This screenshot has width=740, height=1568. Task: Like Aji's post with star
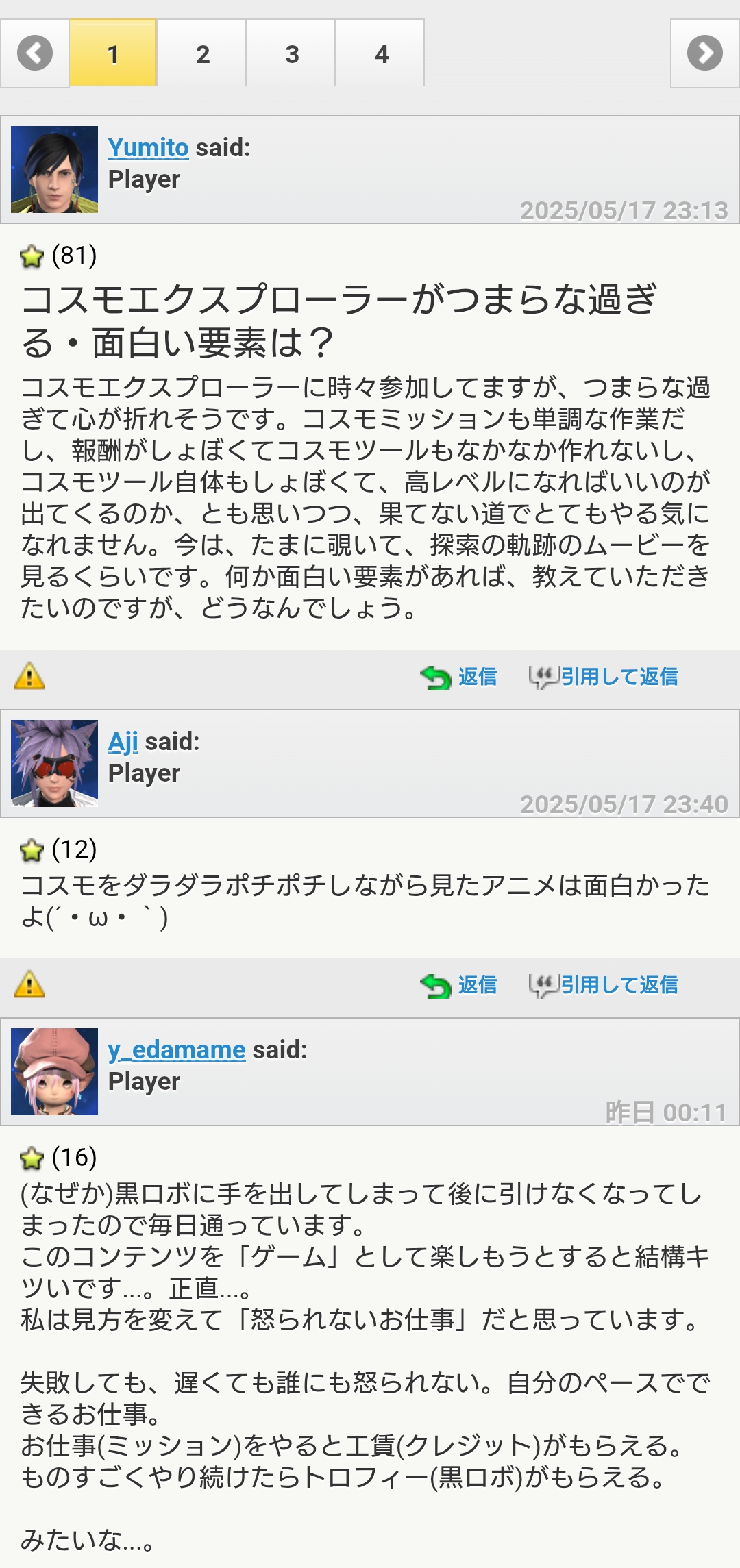pos(32,850)
